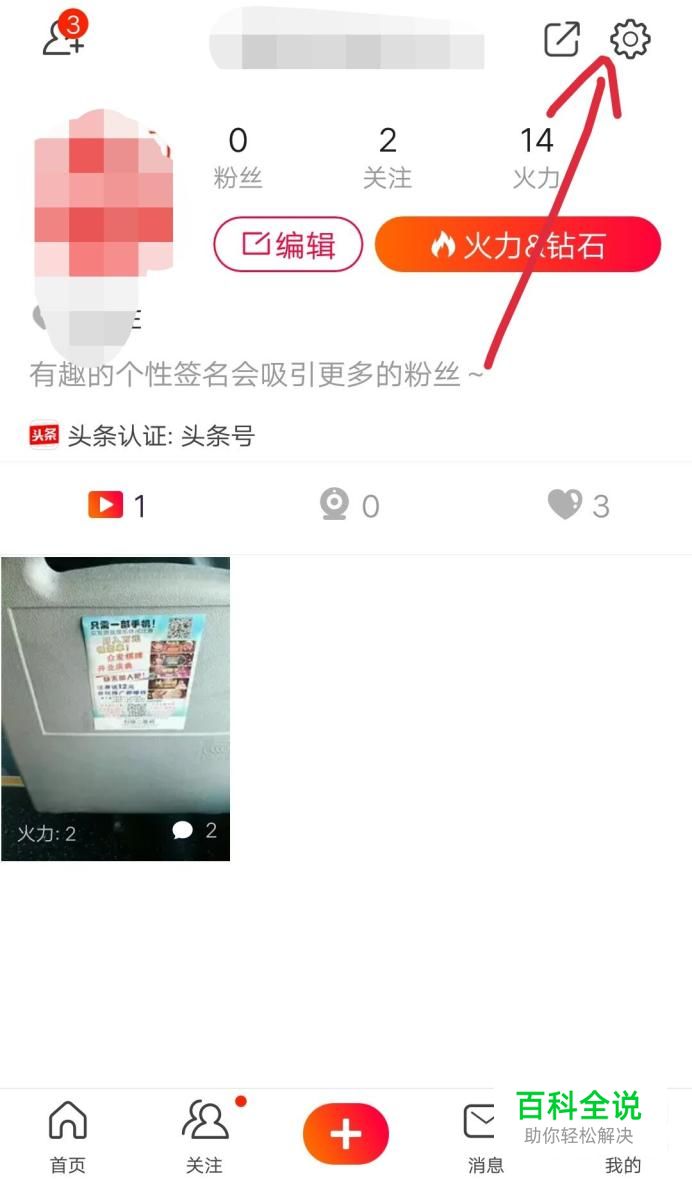
Task: Open the 火力&钻石 button
Action: (x=518, y=244)
